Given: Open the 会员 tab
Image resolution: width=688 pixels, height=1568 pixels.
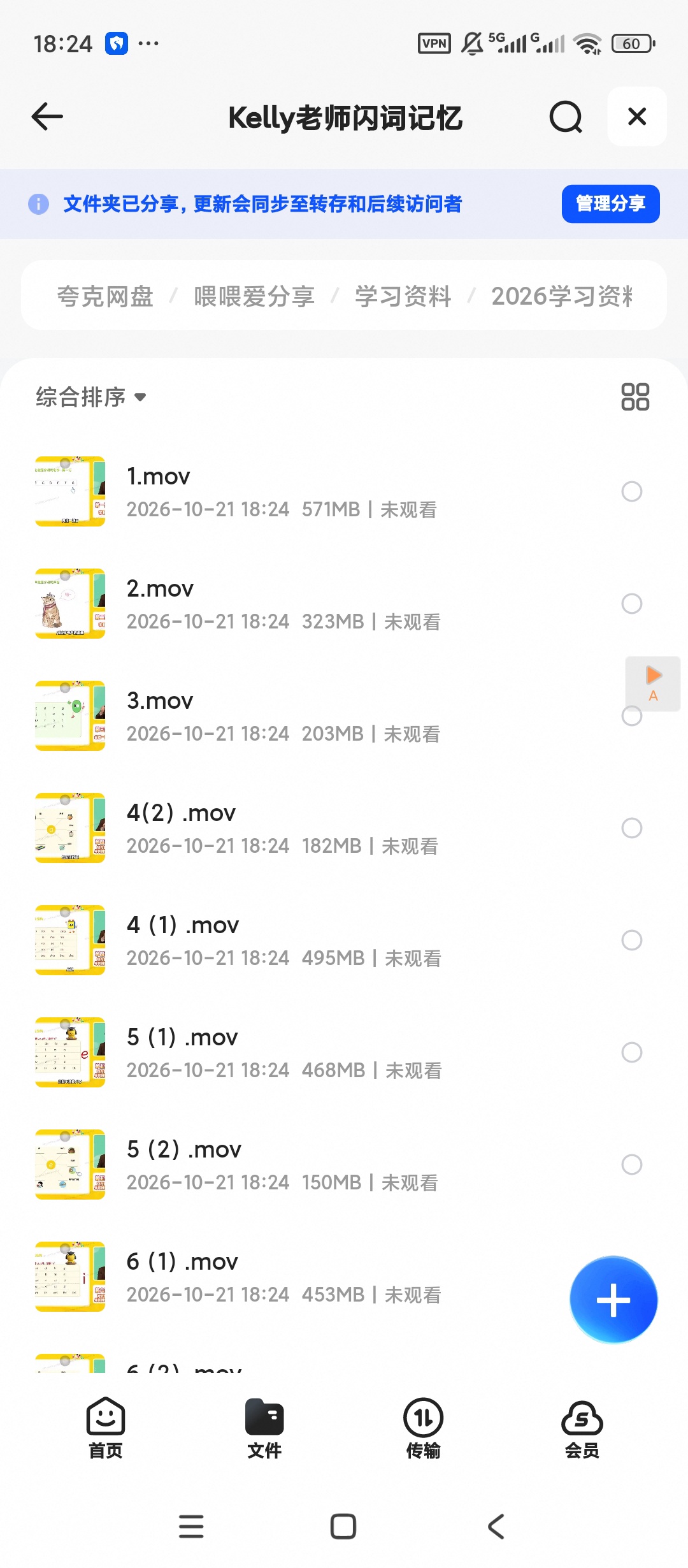Looking at the screenshot, I should (582, 1428).
